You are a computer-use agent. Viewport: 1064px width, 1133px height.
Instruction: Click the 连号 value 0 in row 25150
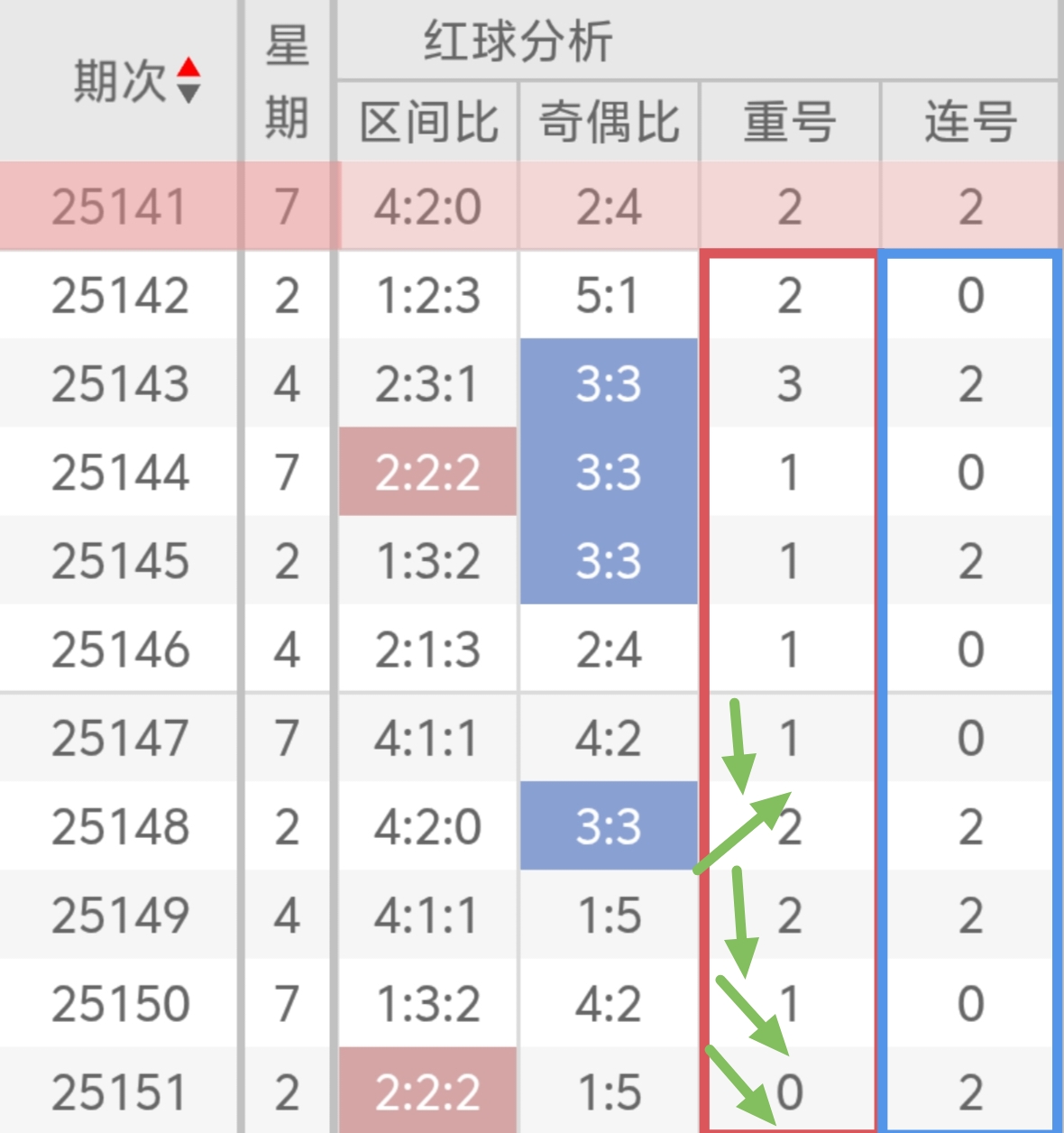tap(969, 1003)
